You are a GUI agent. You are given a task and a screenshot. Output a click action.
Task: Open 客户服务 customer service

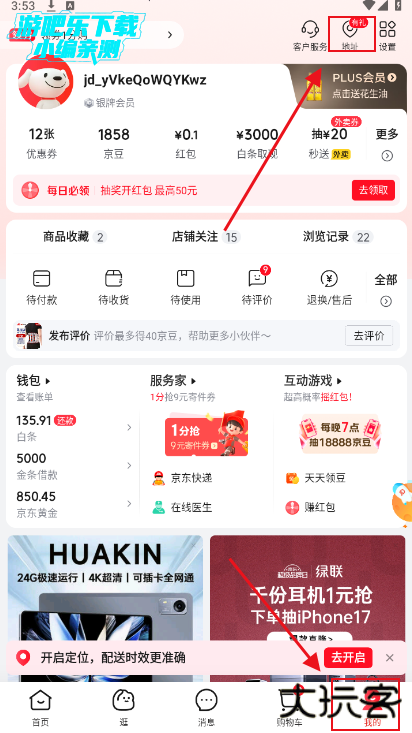pyautogui.click(x=310, y=35)
